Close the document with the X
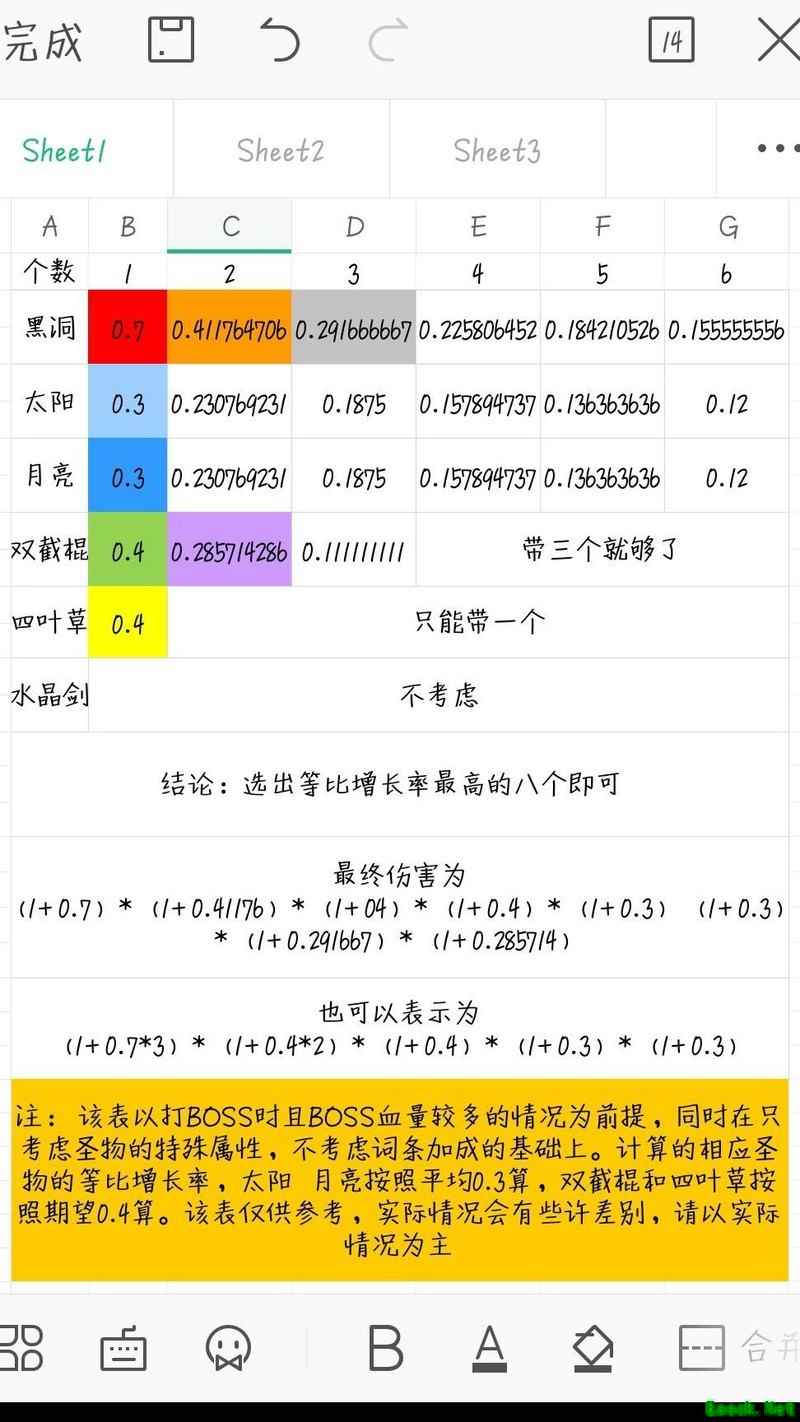The height and width of the screenshot is (1422, 800). (778, 41)
